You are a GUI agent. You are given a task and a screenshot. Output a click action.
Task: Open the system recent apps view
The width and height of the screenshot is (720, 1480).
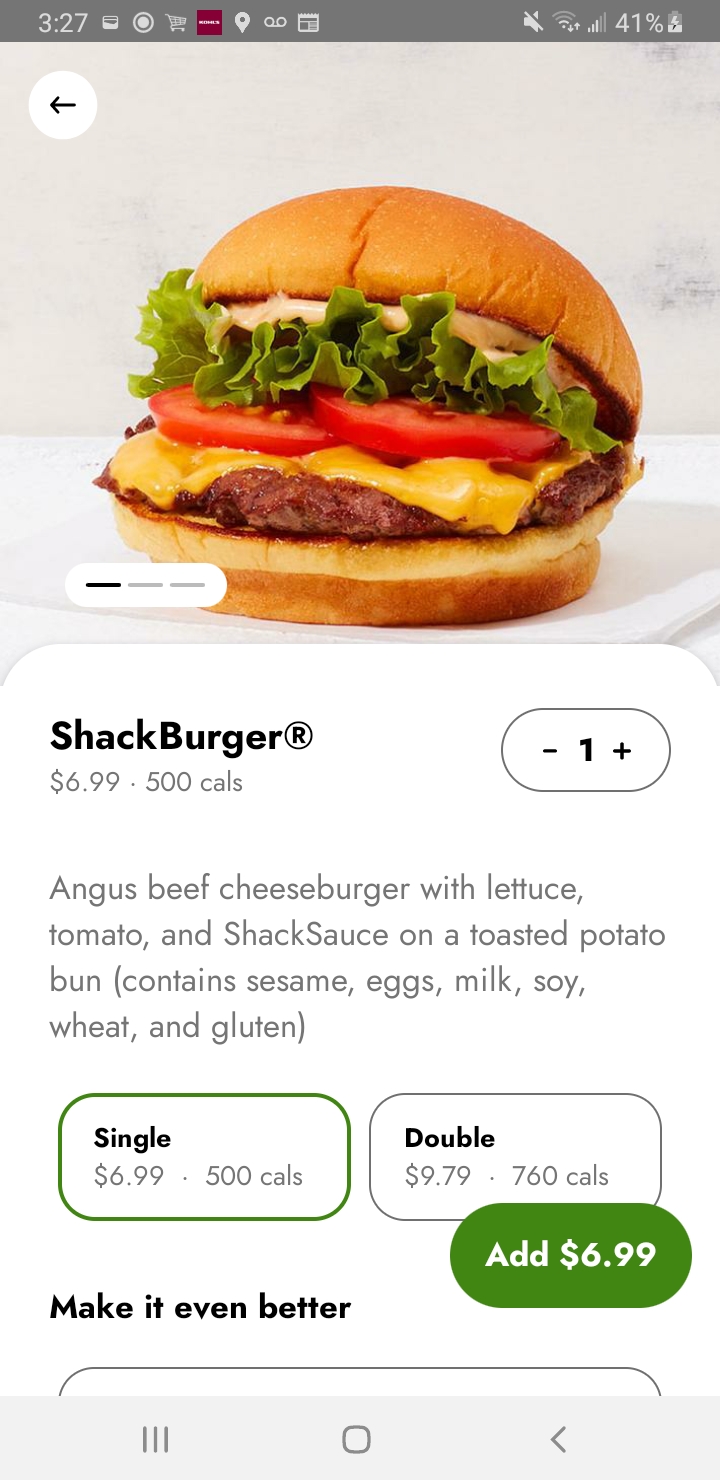tap(155, 1439)
